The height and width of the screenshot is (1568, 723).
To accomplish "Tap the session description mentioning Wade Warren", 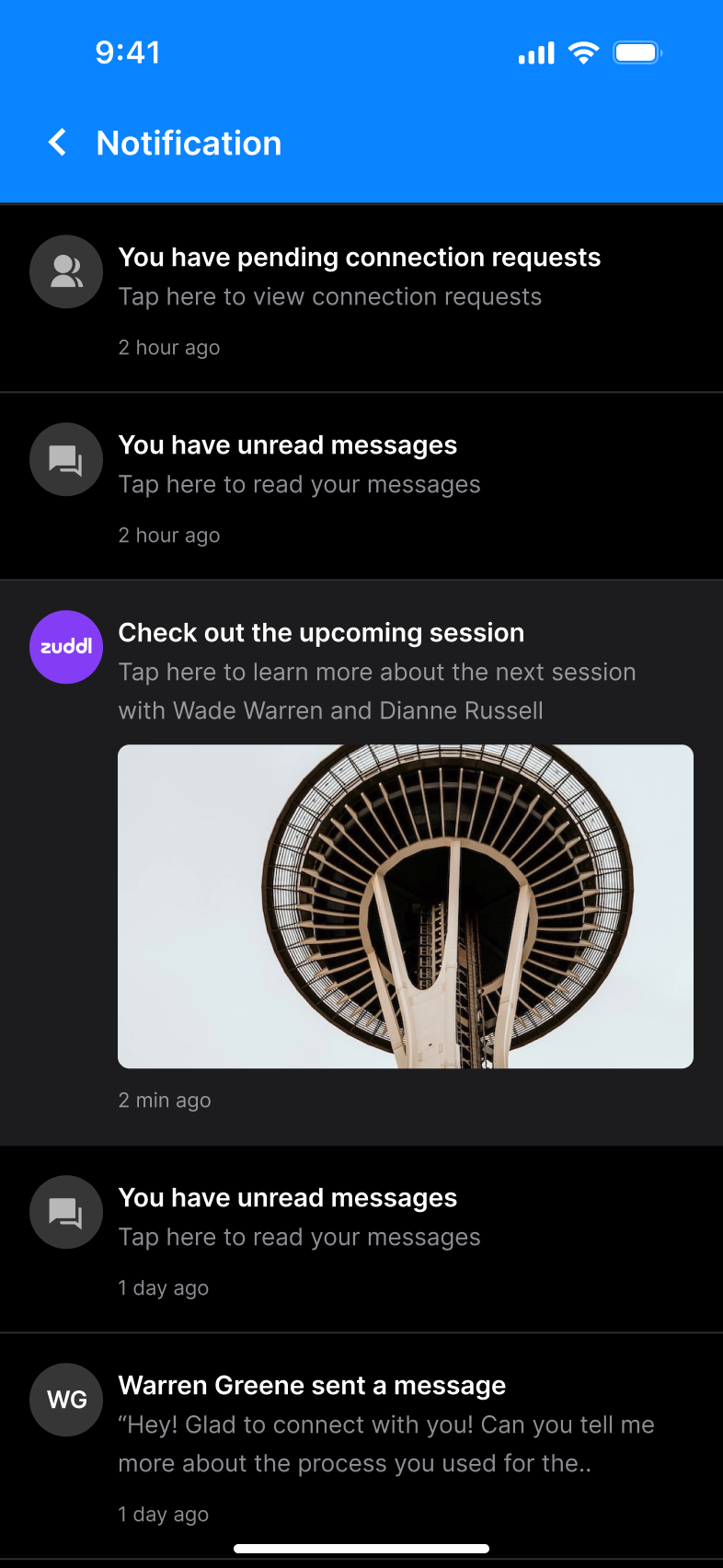I will [376, 691].
